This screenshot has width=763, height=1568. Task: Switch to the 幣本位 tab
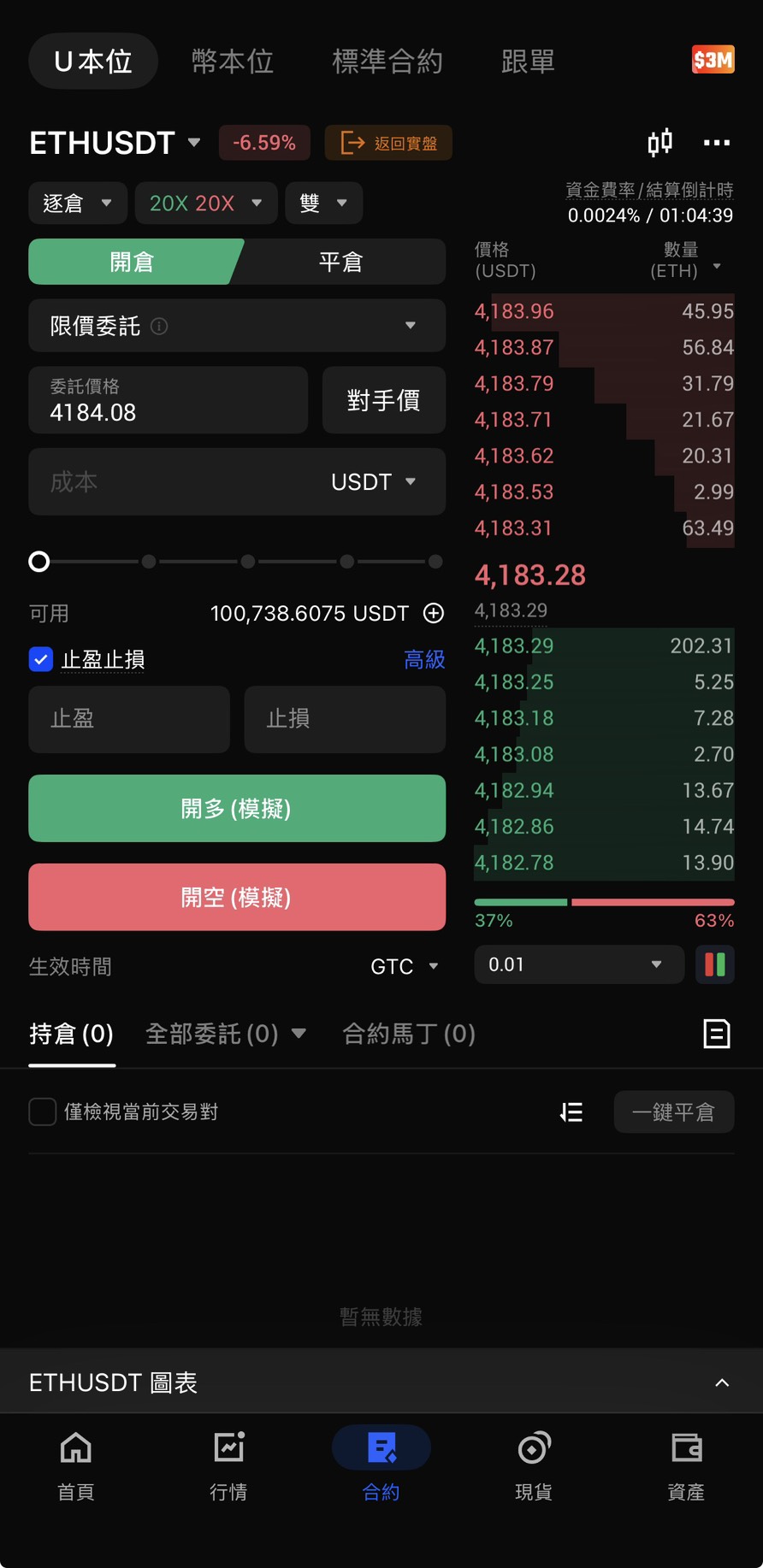pos(232,62)
